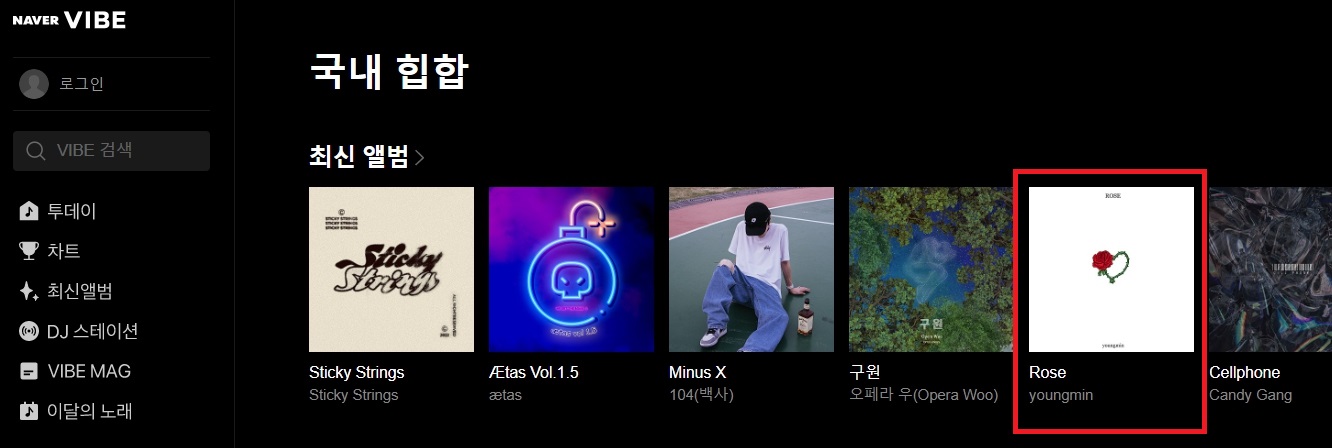Open the Cellphone album by Candy Gang

point(1270,269)
